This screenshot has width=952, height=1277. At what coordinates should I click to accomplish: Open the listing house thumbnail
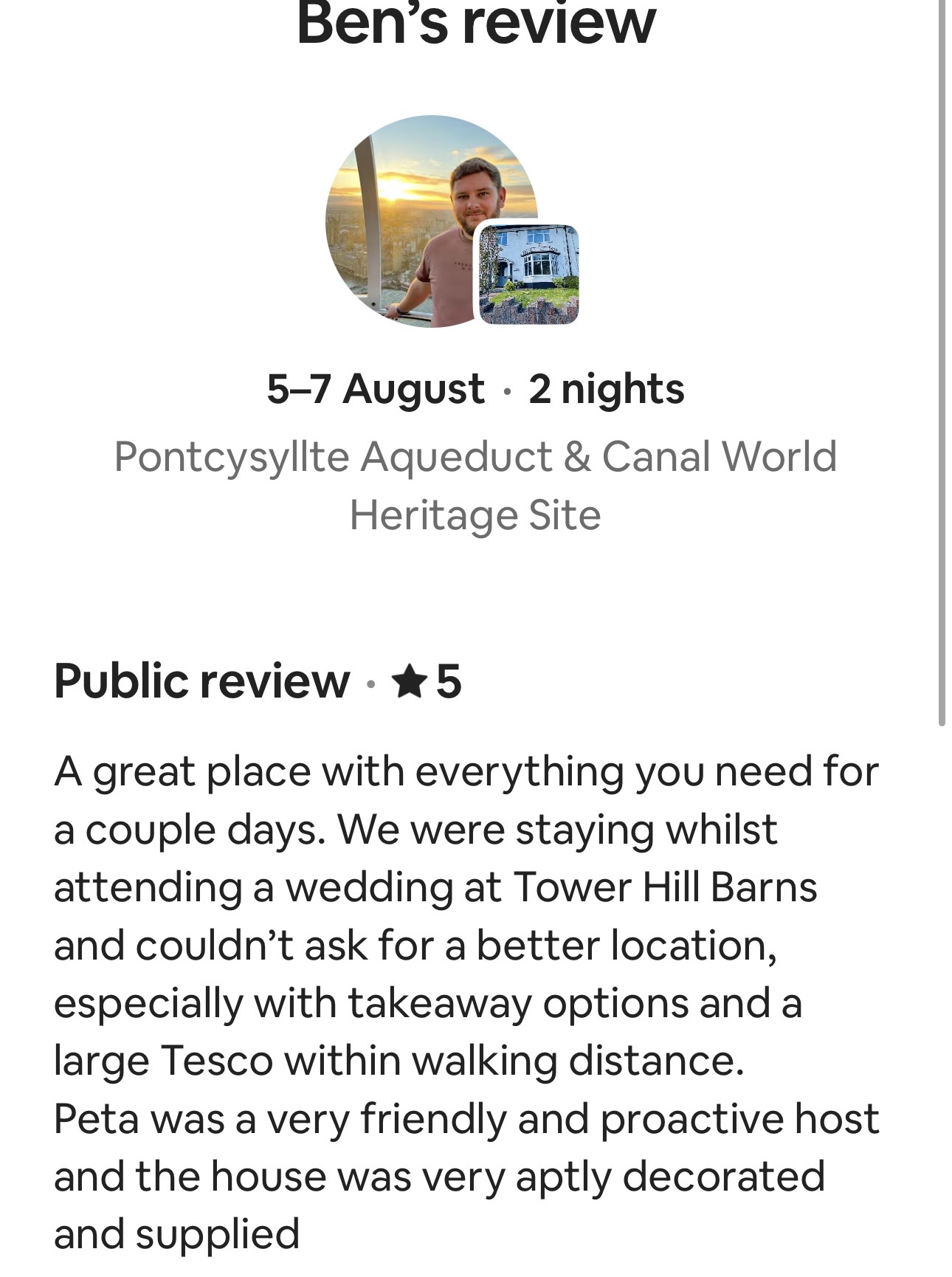pos(528,275)
